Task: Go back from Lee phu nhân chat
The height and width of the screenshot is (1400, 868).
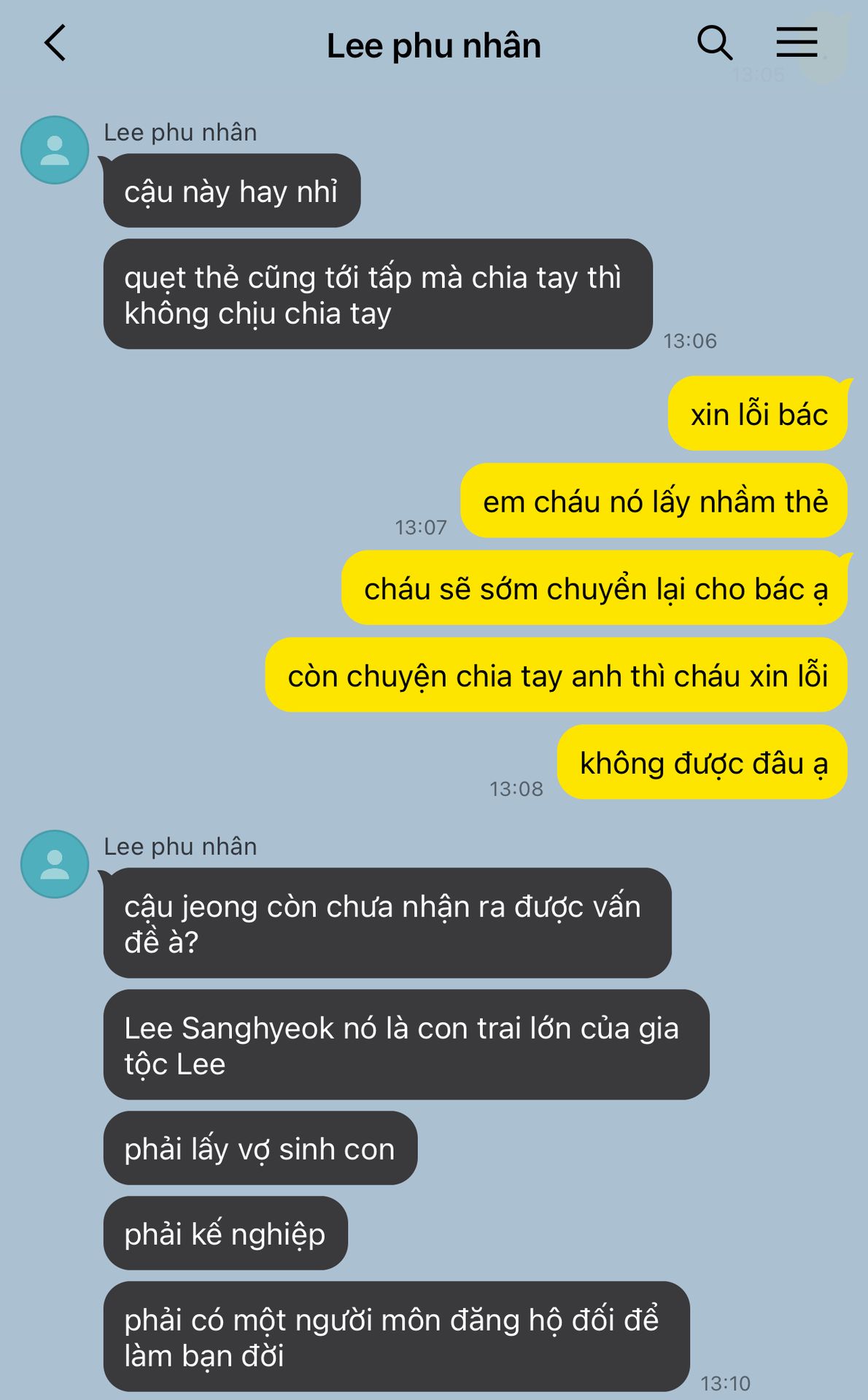Action: 55,43
